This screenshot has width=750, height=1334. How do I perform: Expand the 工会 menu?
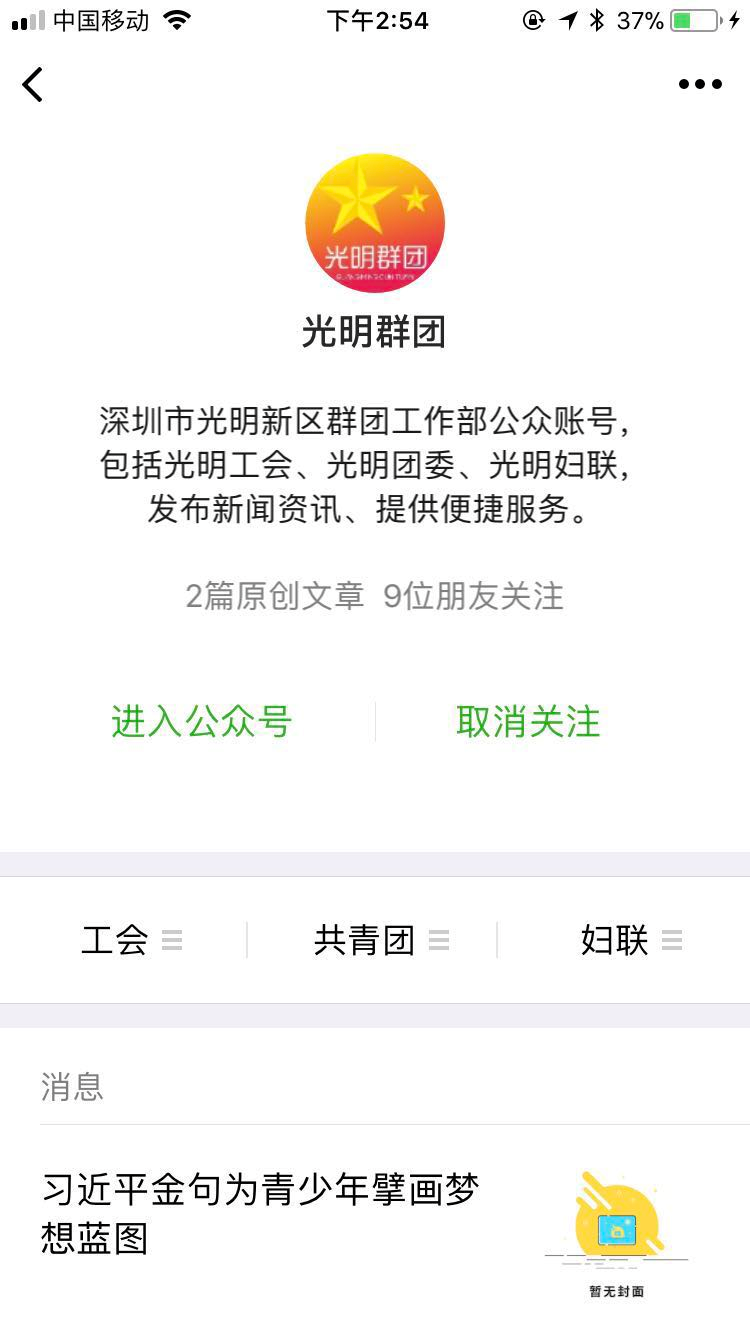coord(130,940)
